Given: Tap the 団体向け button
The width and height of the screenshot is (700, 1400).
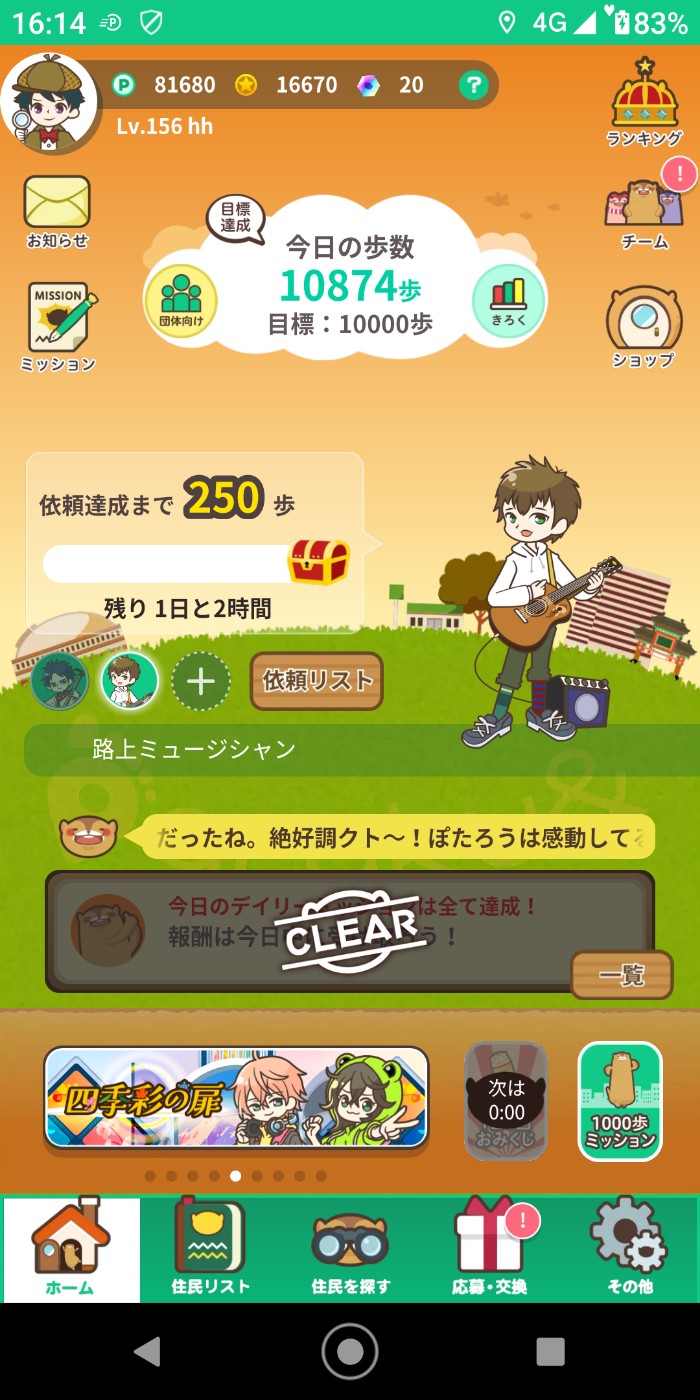Looking at the screenshot, I should point(181,301).
